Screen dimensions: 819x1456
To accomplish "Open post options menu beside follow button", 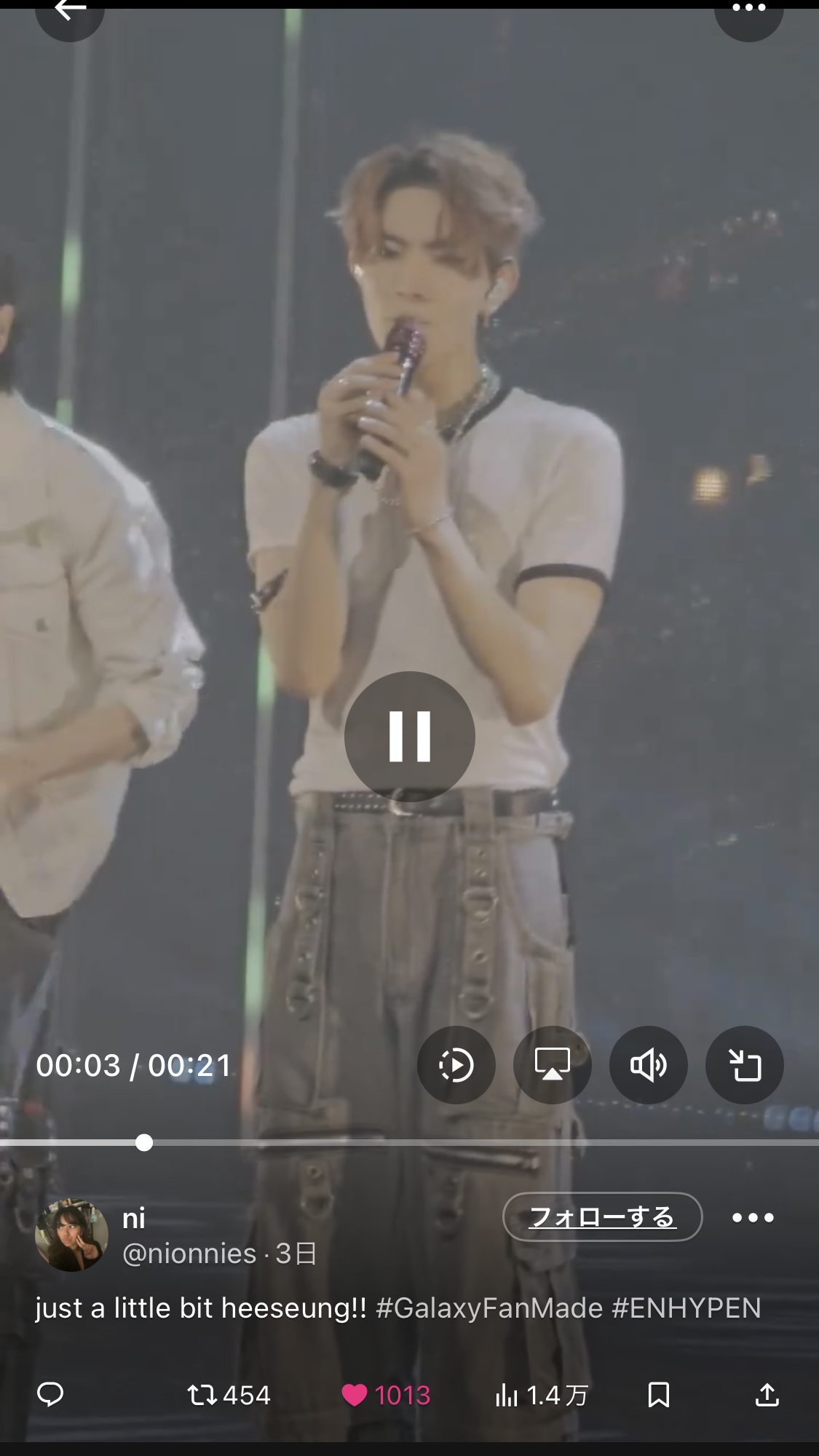I will pos(753,1217).
